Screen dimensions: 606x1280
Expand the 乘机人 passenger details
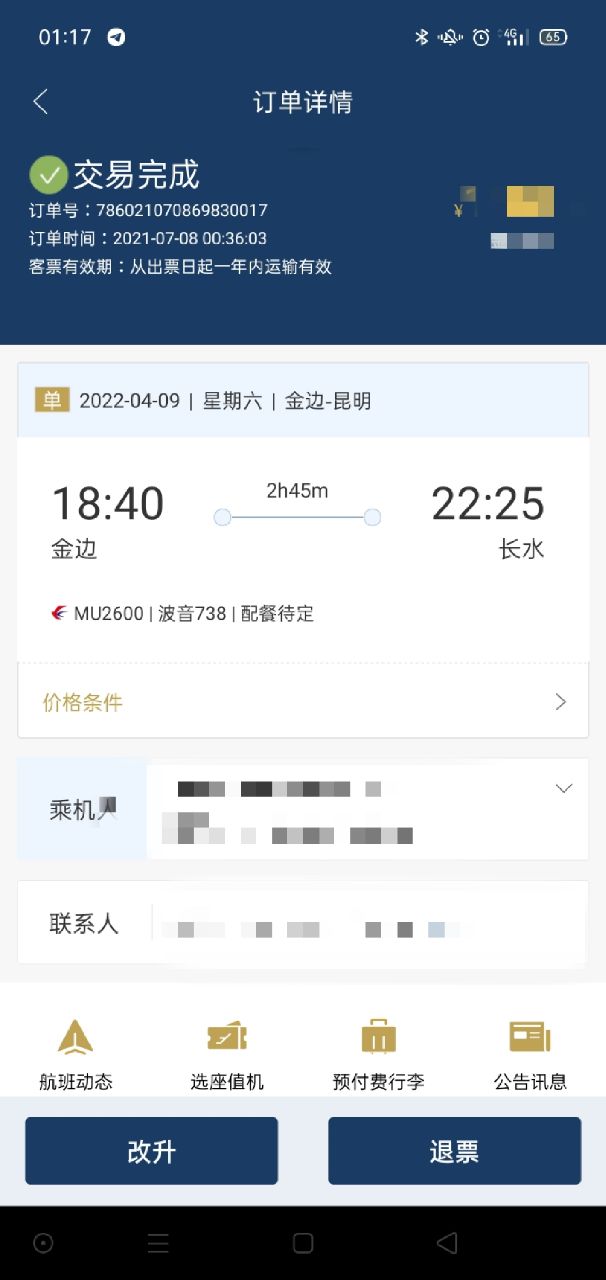click(564, 788)
